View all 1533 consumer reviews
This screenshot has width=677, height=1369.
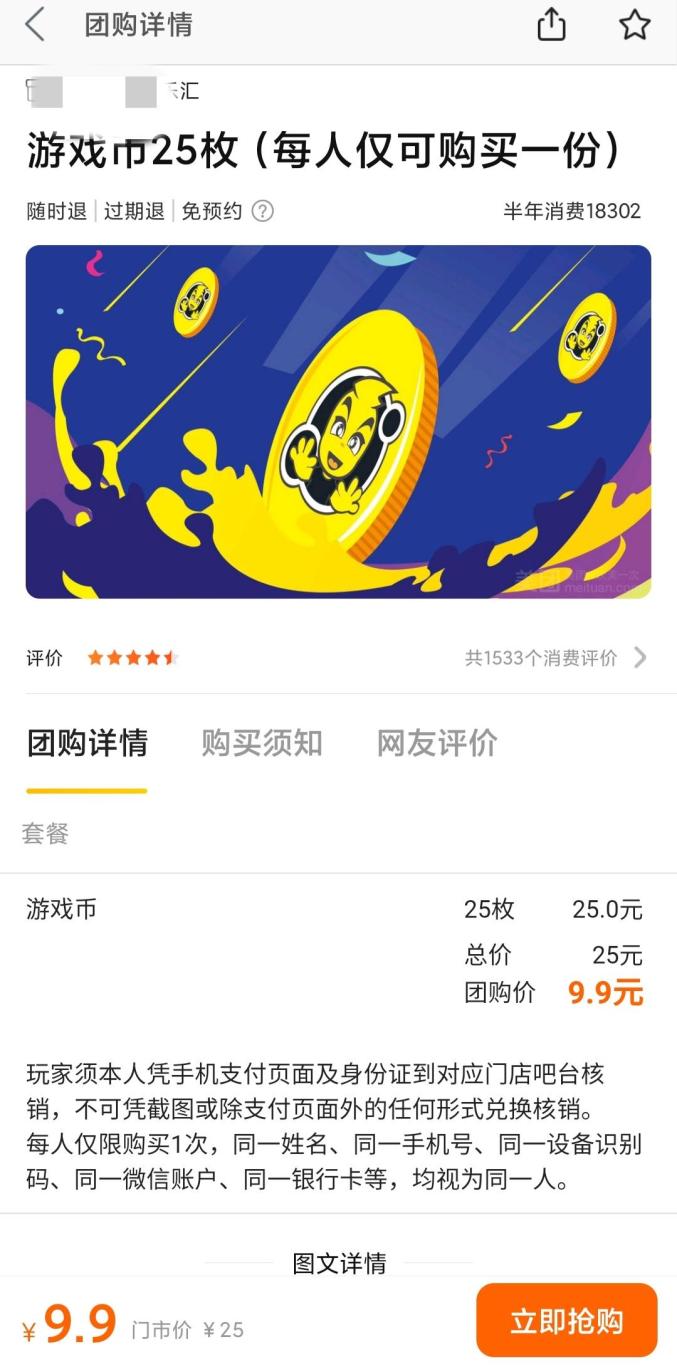[x=555, y=657]
